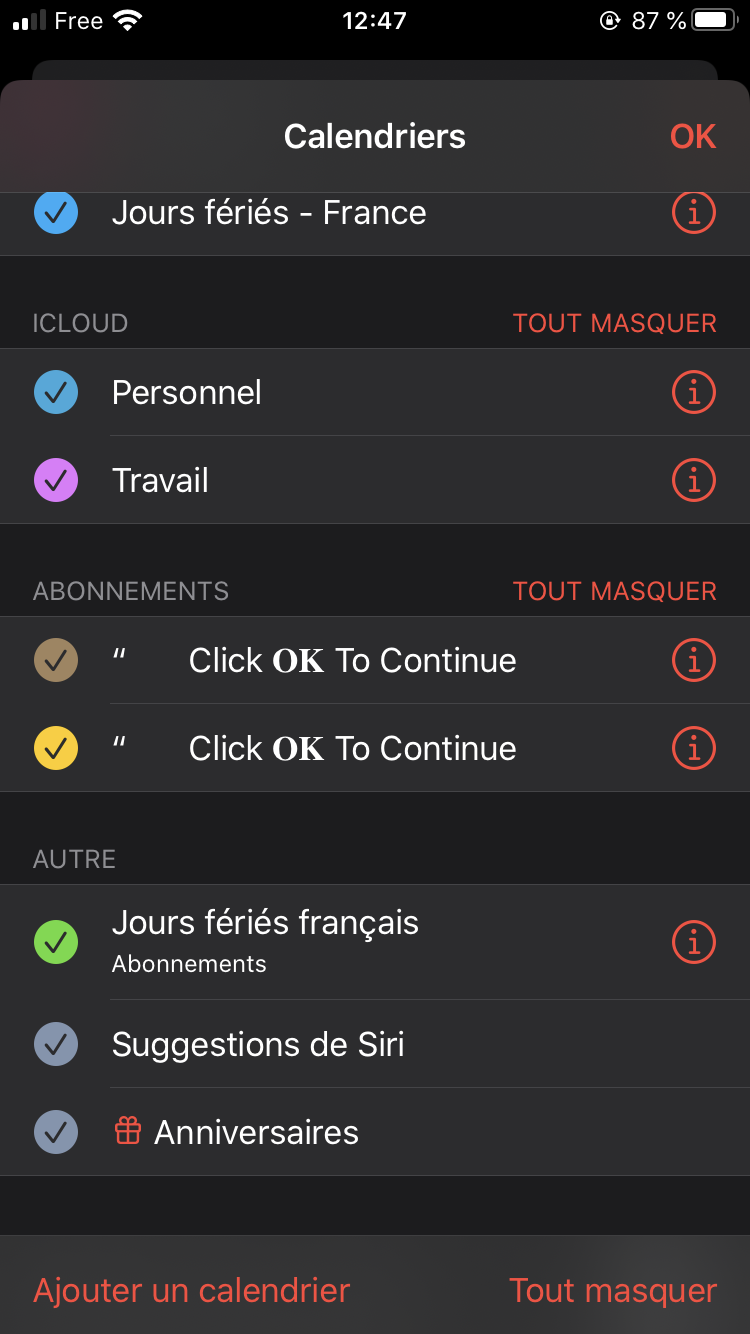Uncheck the brown-marked Click OK To Continue calendar
The width and height of the screenshot is (750, 1334).
coord(56,660)
